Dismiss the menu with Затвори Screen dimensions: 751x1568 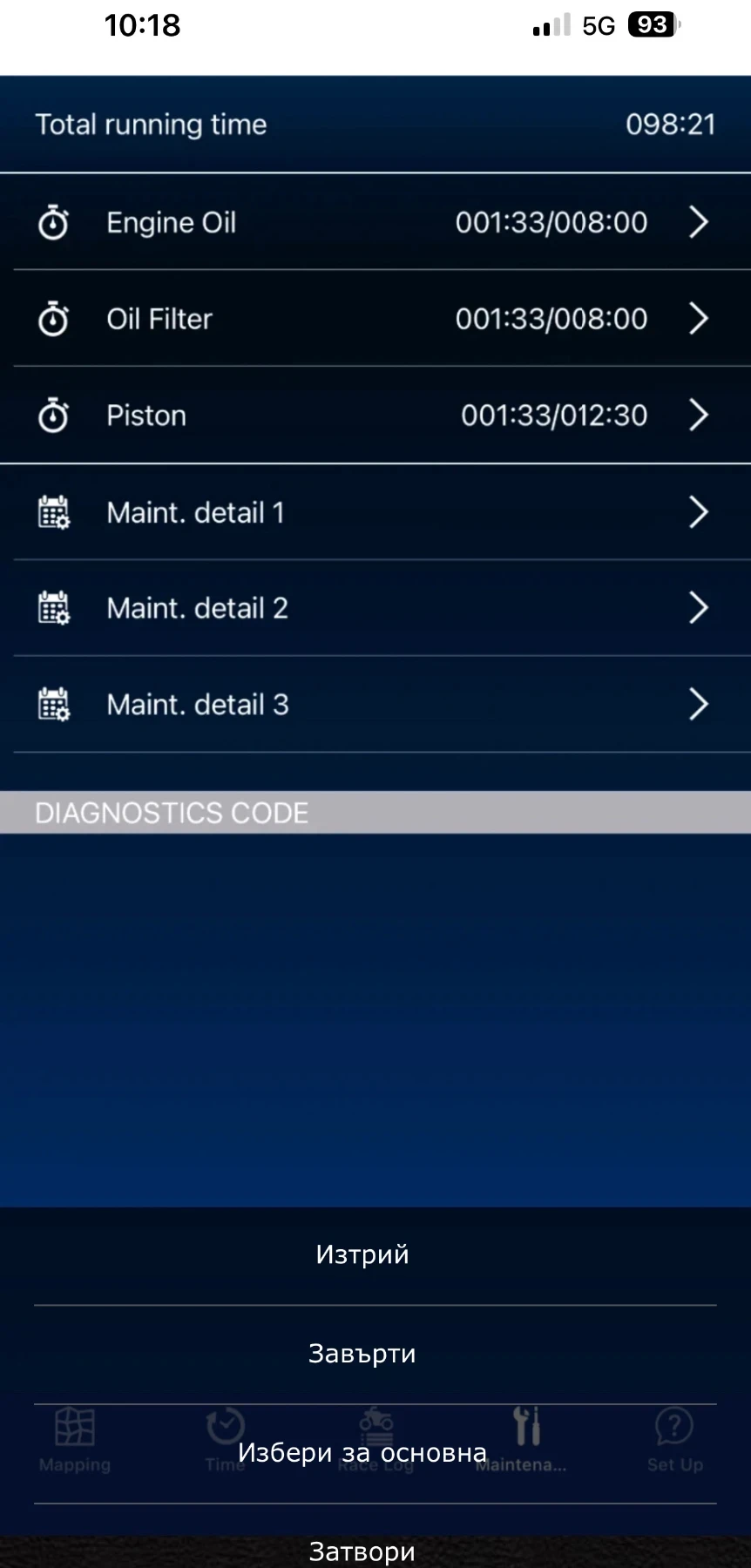coord(362,1551)
